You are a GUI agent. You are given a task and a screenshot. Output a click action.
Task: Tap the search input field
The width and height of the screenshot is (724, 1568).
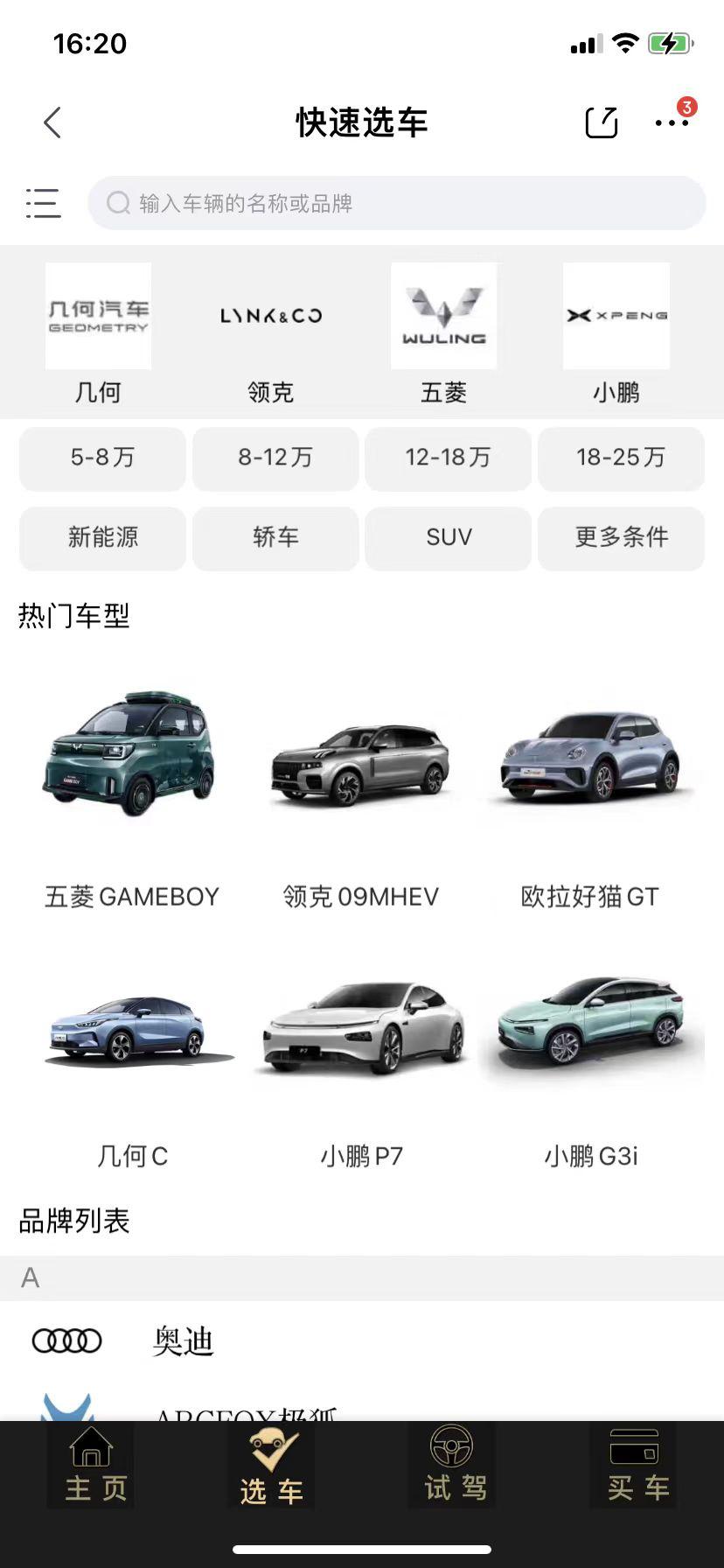[396, 203]
